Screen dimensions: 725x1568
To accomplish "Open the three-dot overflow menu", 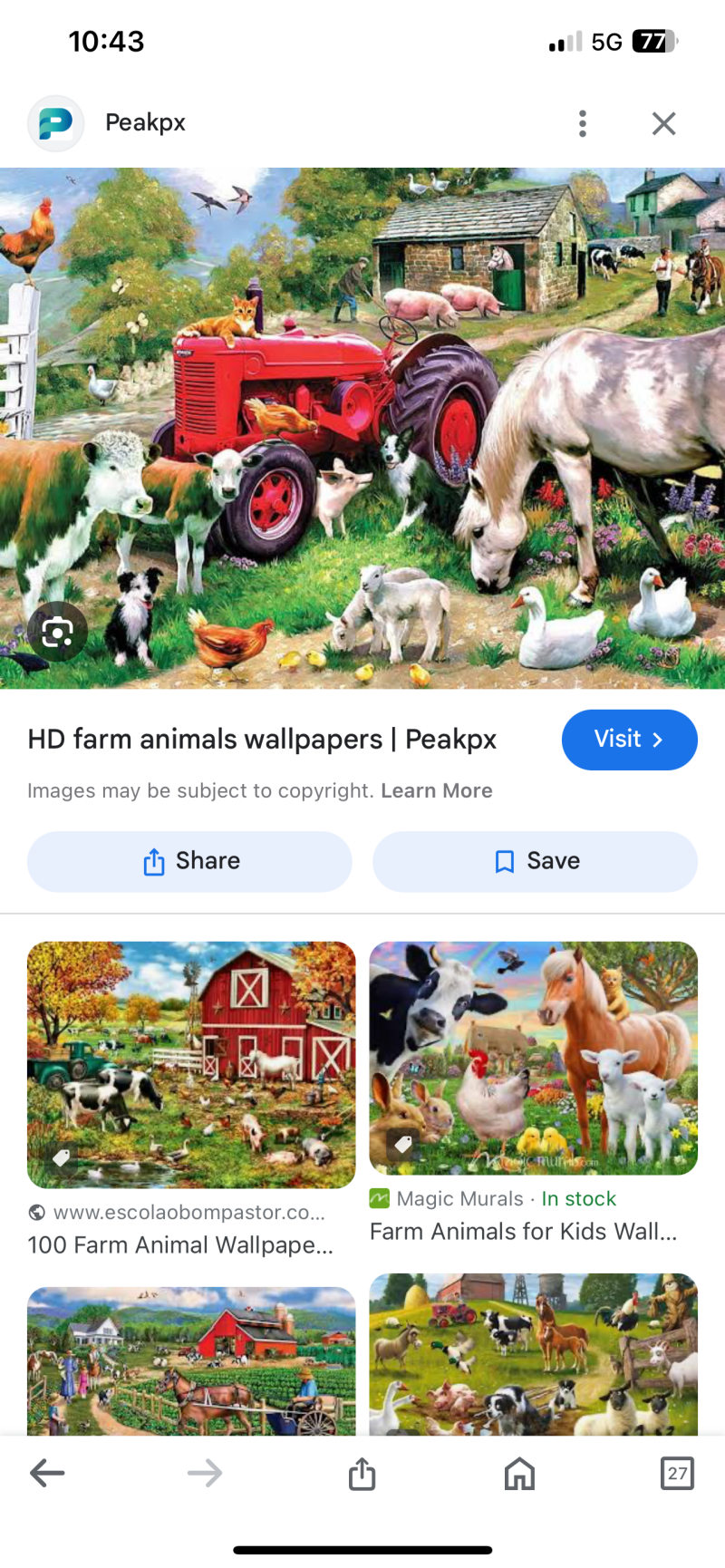I will coord(583,123).
